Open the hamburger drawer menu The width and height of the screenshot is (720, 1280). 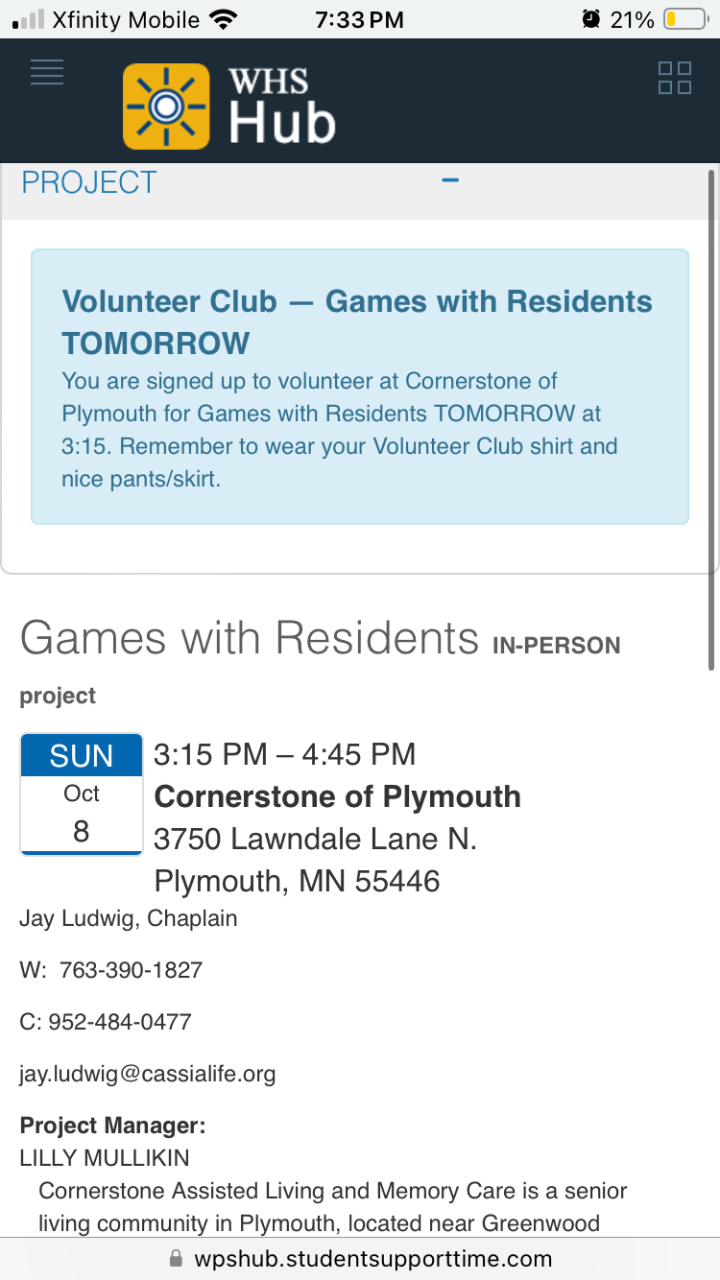[47, 72]
